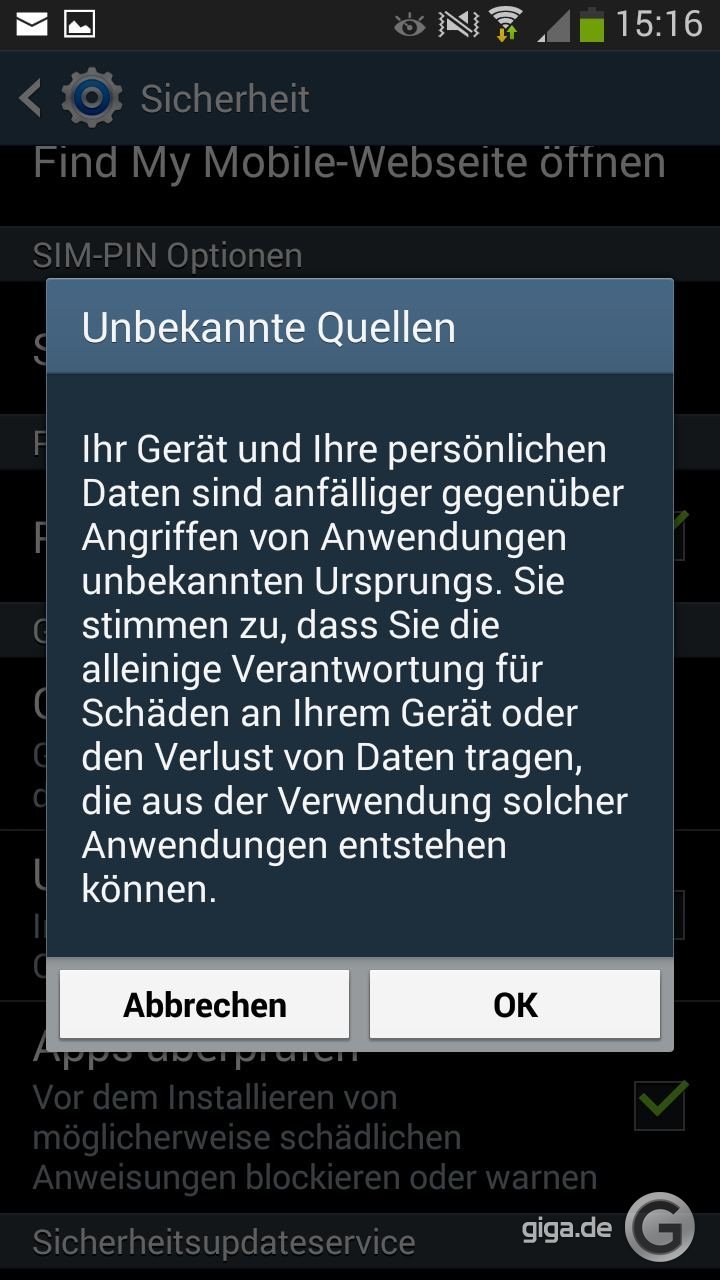Confirm unknown sources with OK

coord(515,1004)
